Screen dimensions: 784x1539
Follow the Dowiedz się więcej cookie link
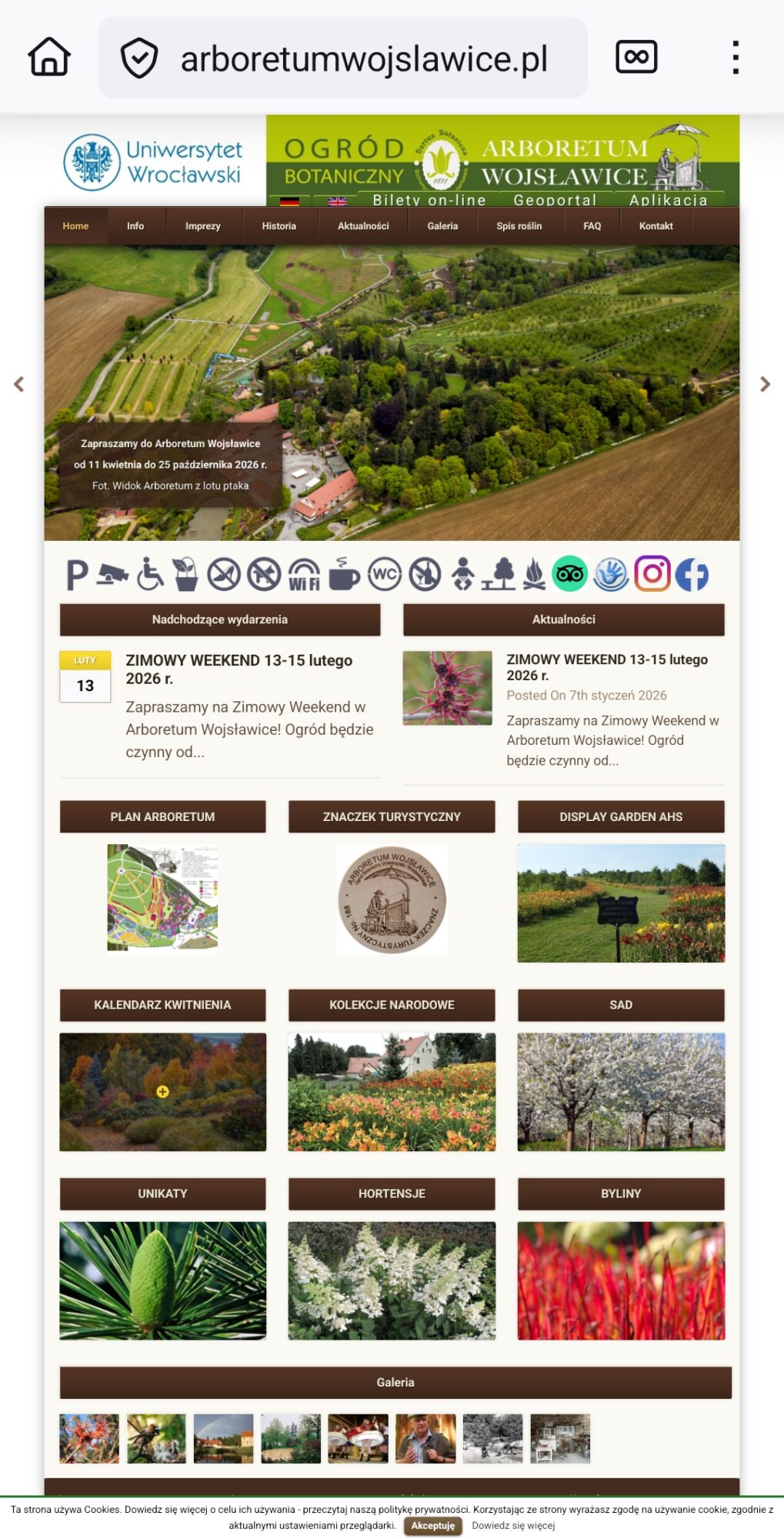click(513, 1526)
